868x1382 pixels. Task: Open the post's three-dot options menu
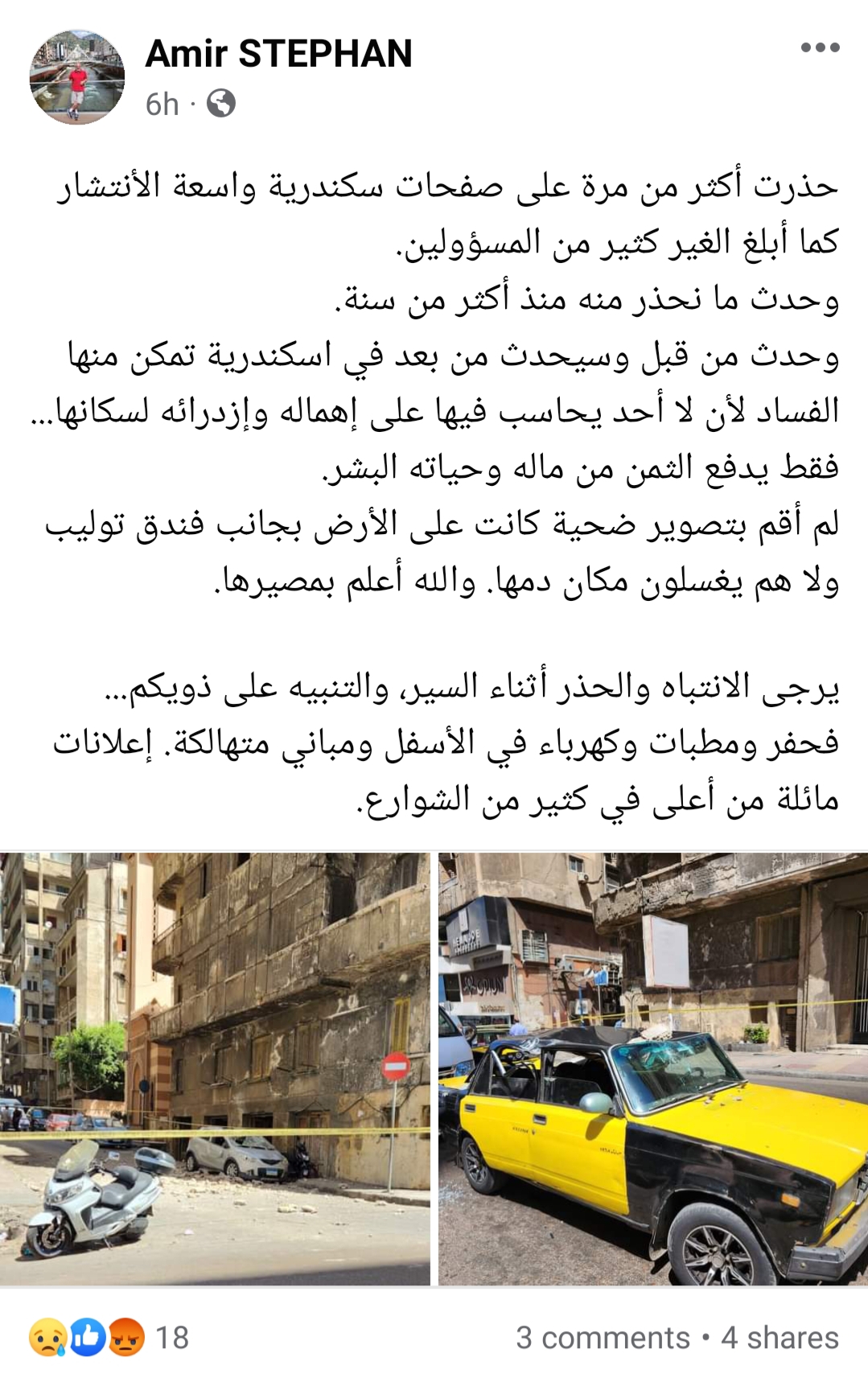[820, 48]
